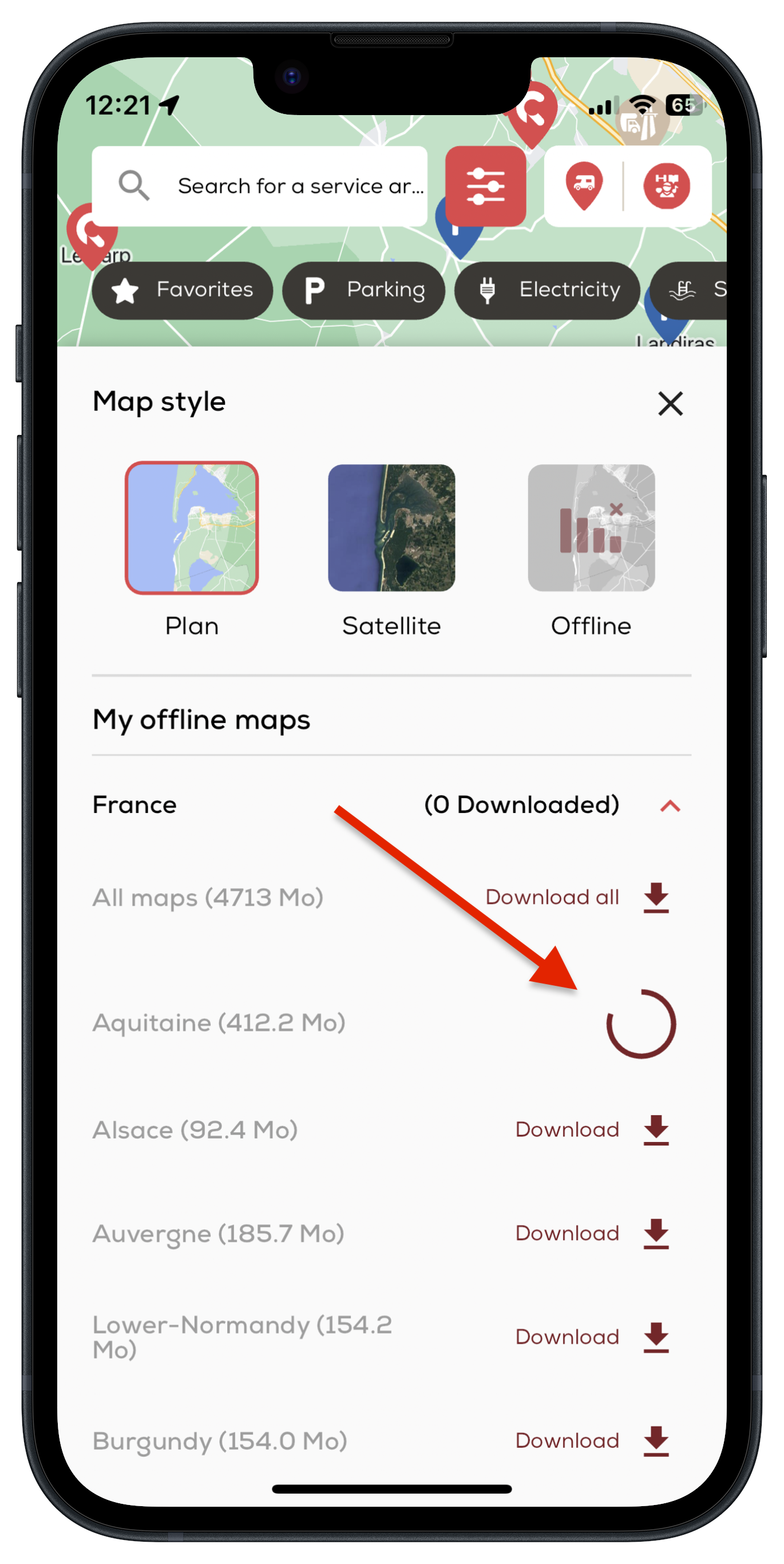Select the camper van map pin mode
The width and height of the screenshot is (784, 1564).
pos(584,186)
